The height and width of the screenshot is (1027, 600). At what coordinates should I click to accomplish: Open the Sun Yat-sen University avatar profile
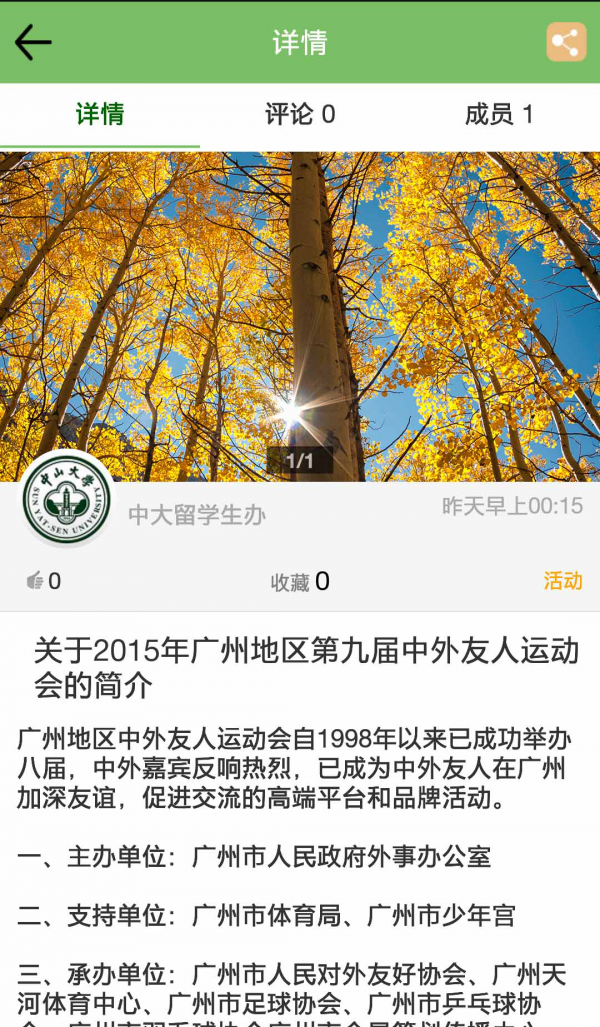coord(67,499)
